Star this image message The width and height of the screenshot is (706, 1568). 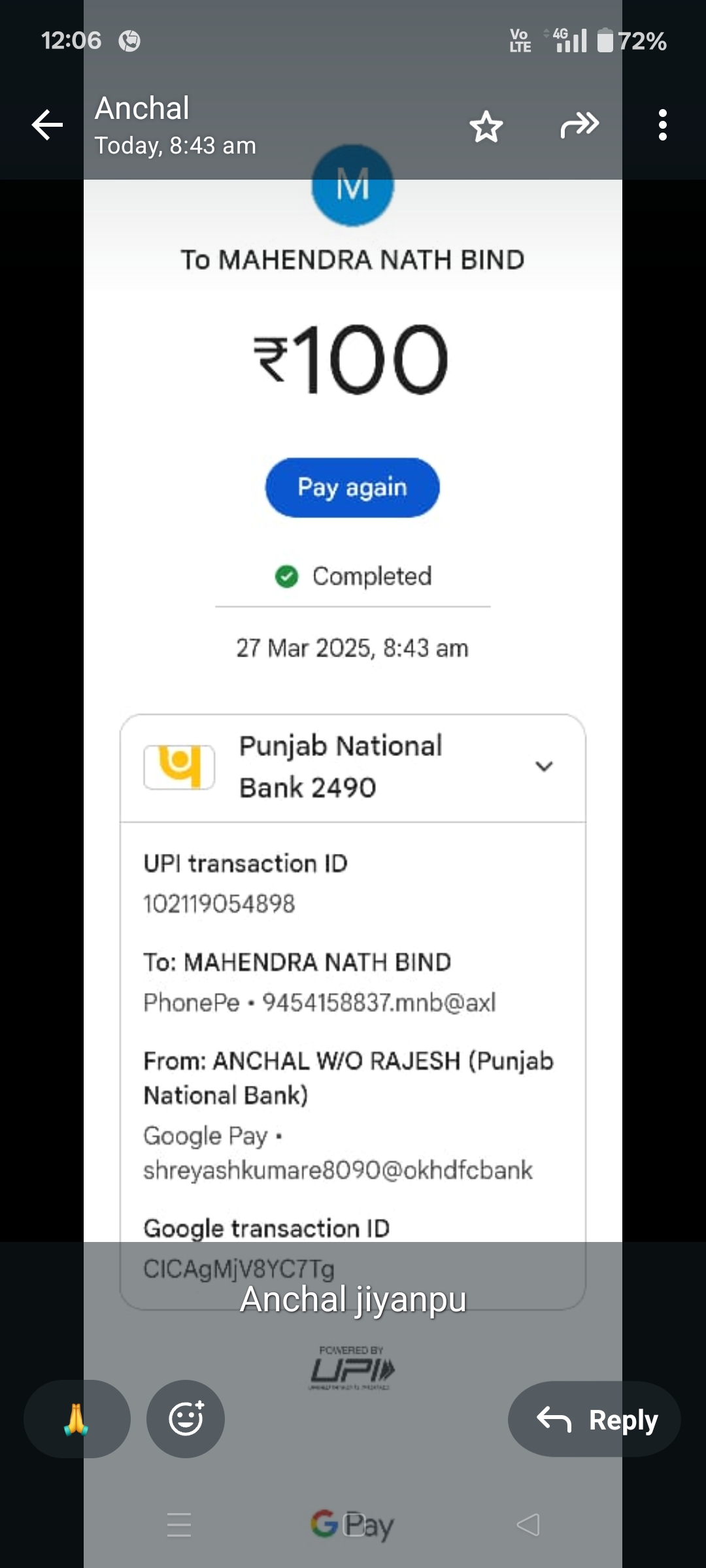486,126
